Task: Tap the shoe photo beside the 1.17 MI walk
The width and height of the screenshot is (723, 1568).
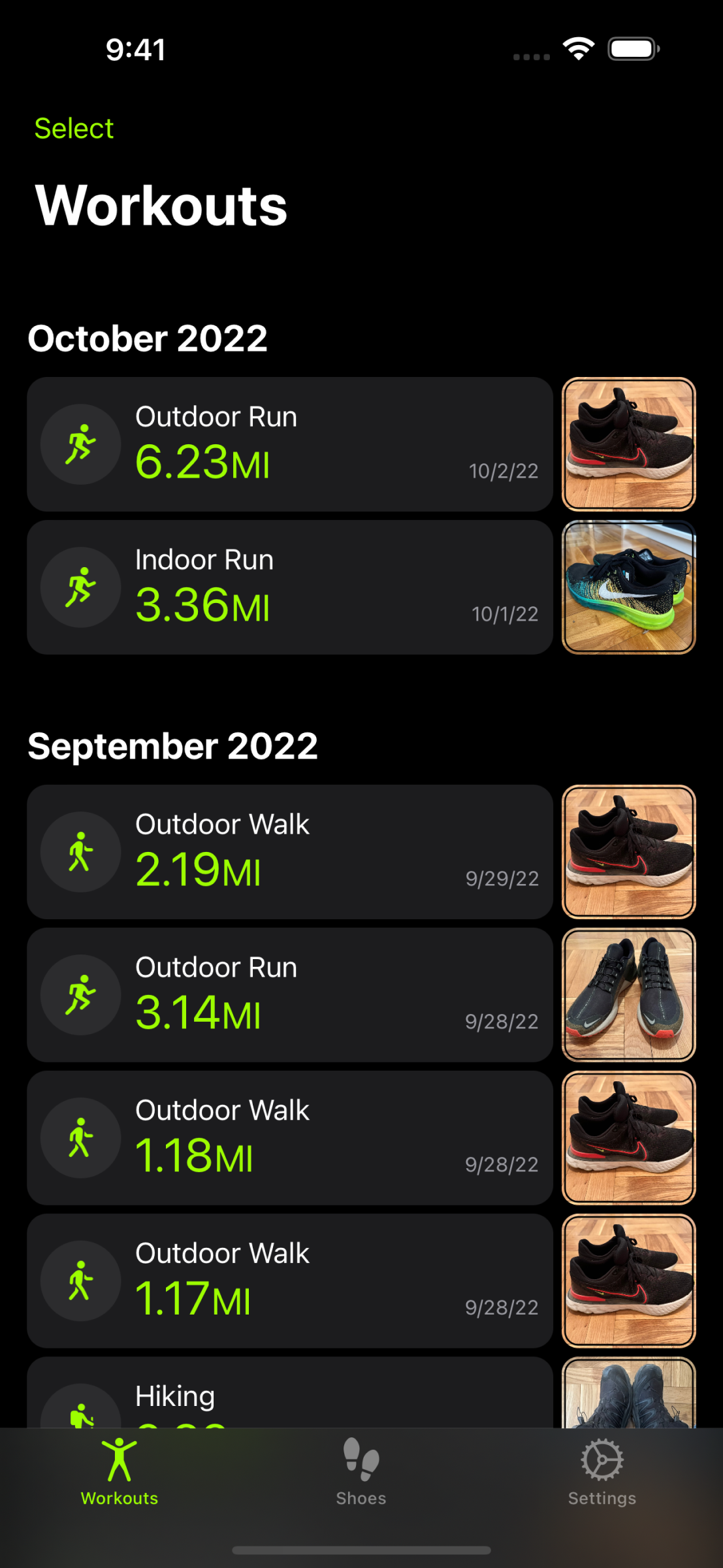Action: coord(628,1281)
